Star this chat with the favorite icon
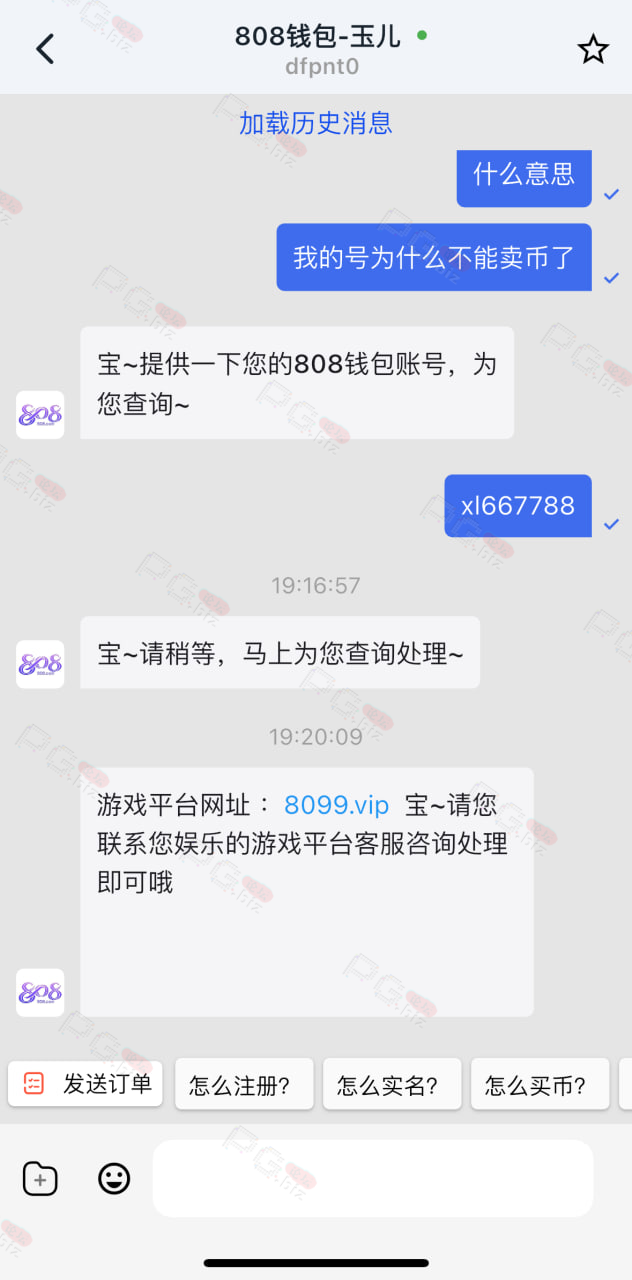 click(593, 49)
